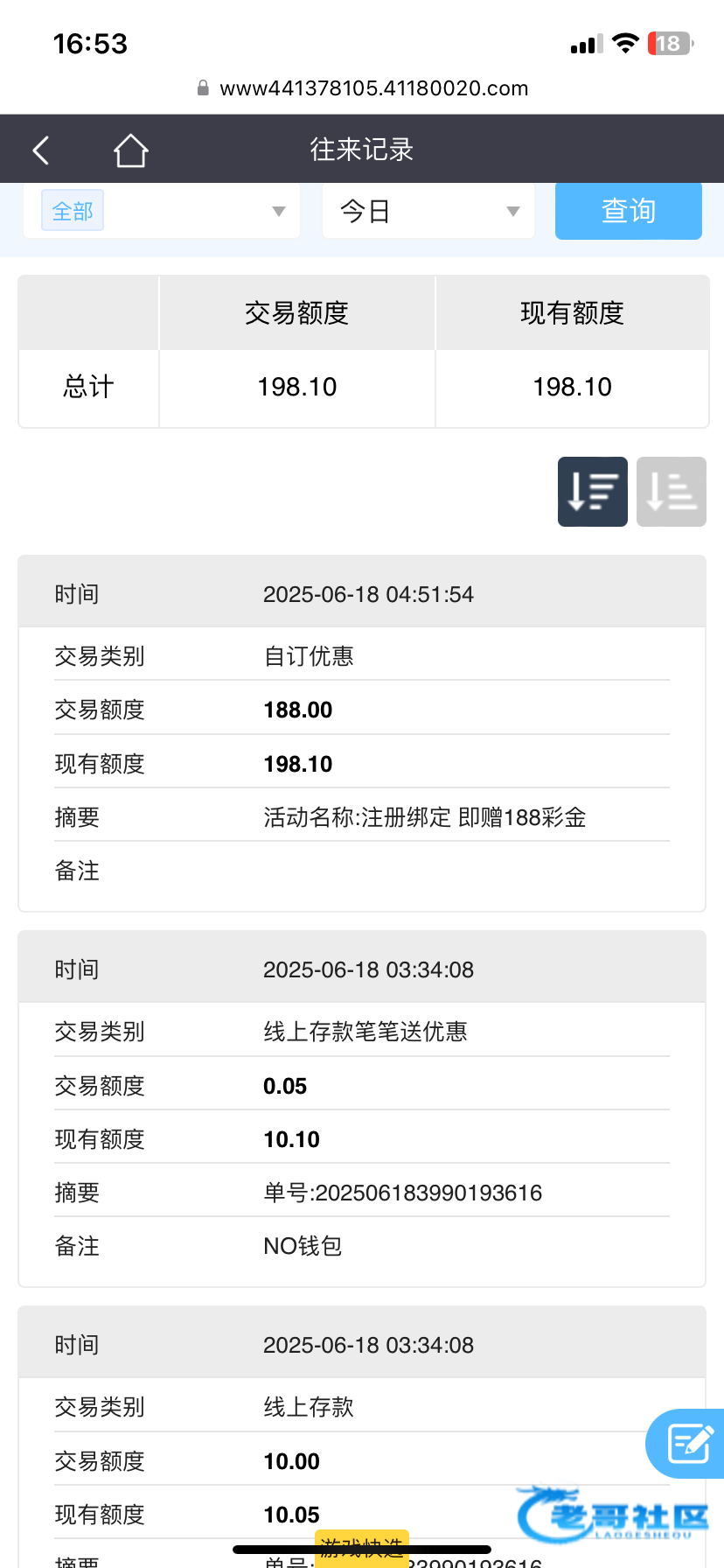724x1568 pixels.
Task: Tap the 查询 search button
Action: [x=629, y=211]
